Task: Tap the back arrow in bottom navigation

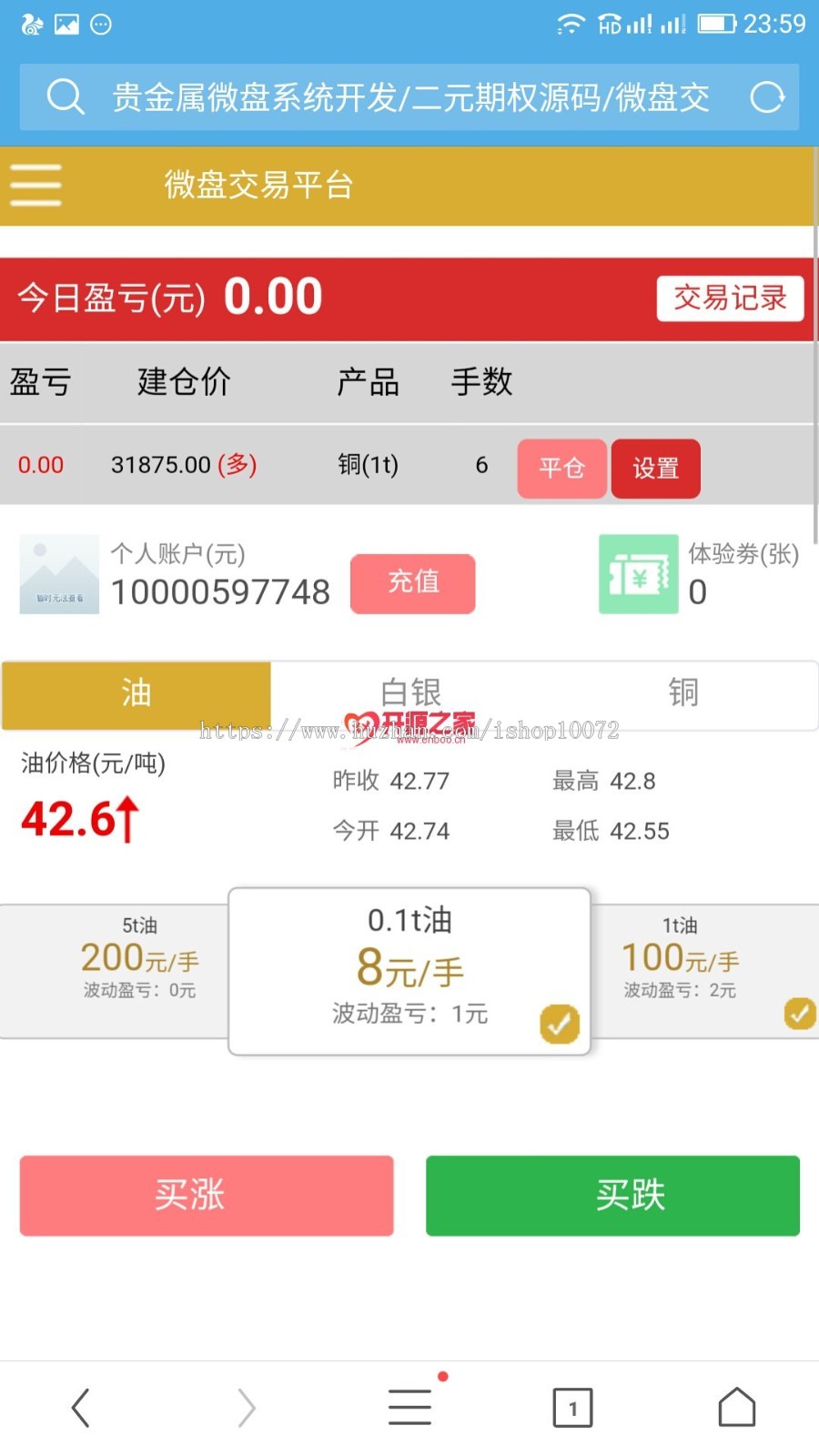Action: 81,1406
